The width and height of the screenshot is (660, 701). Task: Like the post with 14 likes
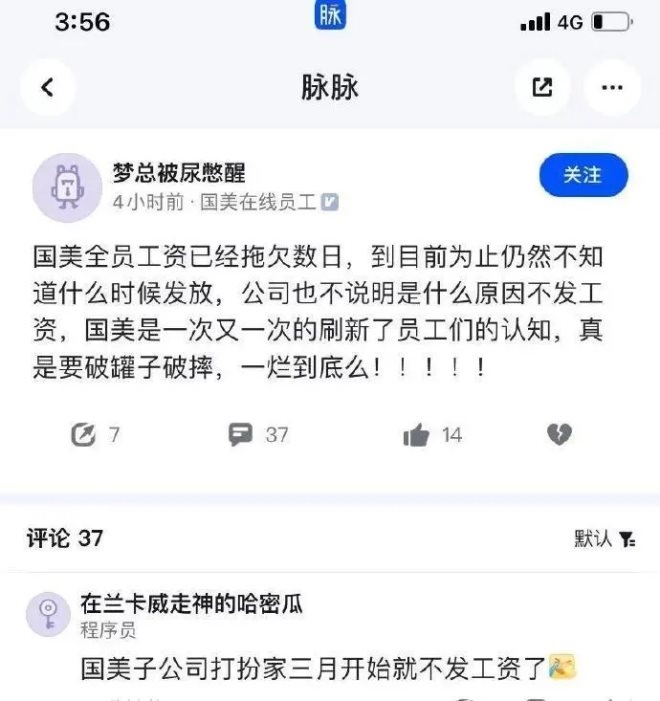click(415, 434)
